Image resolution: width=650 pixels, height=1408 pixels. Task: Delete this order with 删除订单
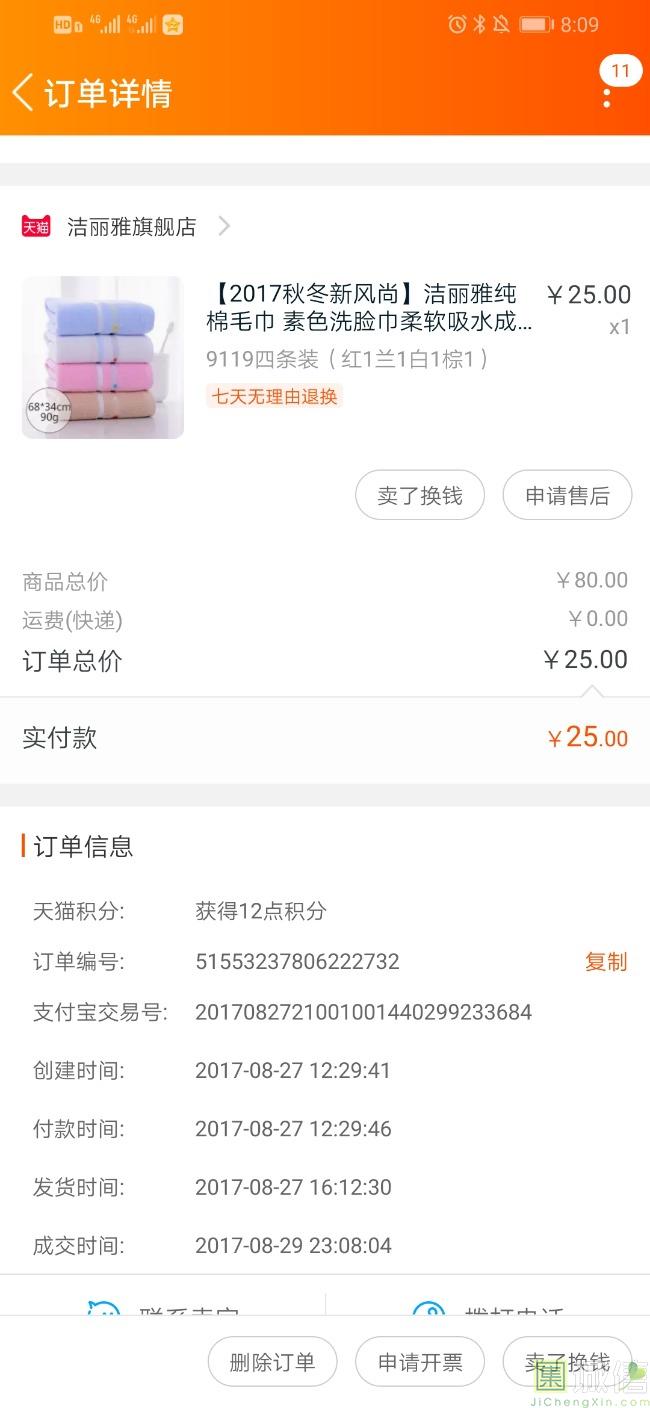272,1362
